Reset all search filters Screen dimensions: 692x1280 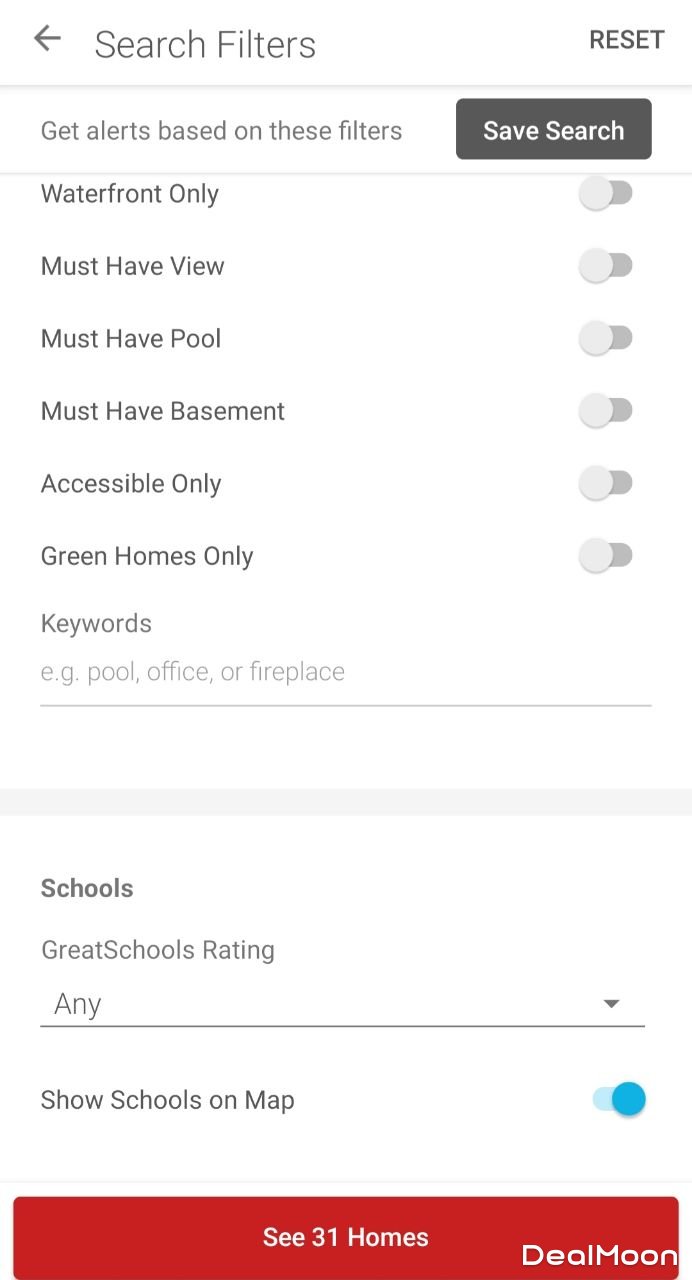click(x=626, y=40)
